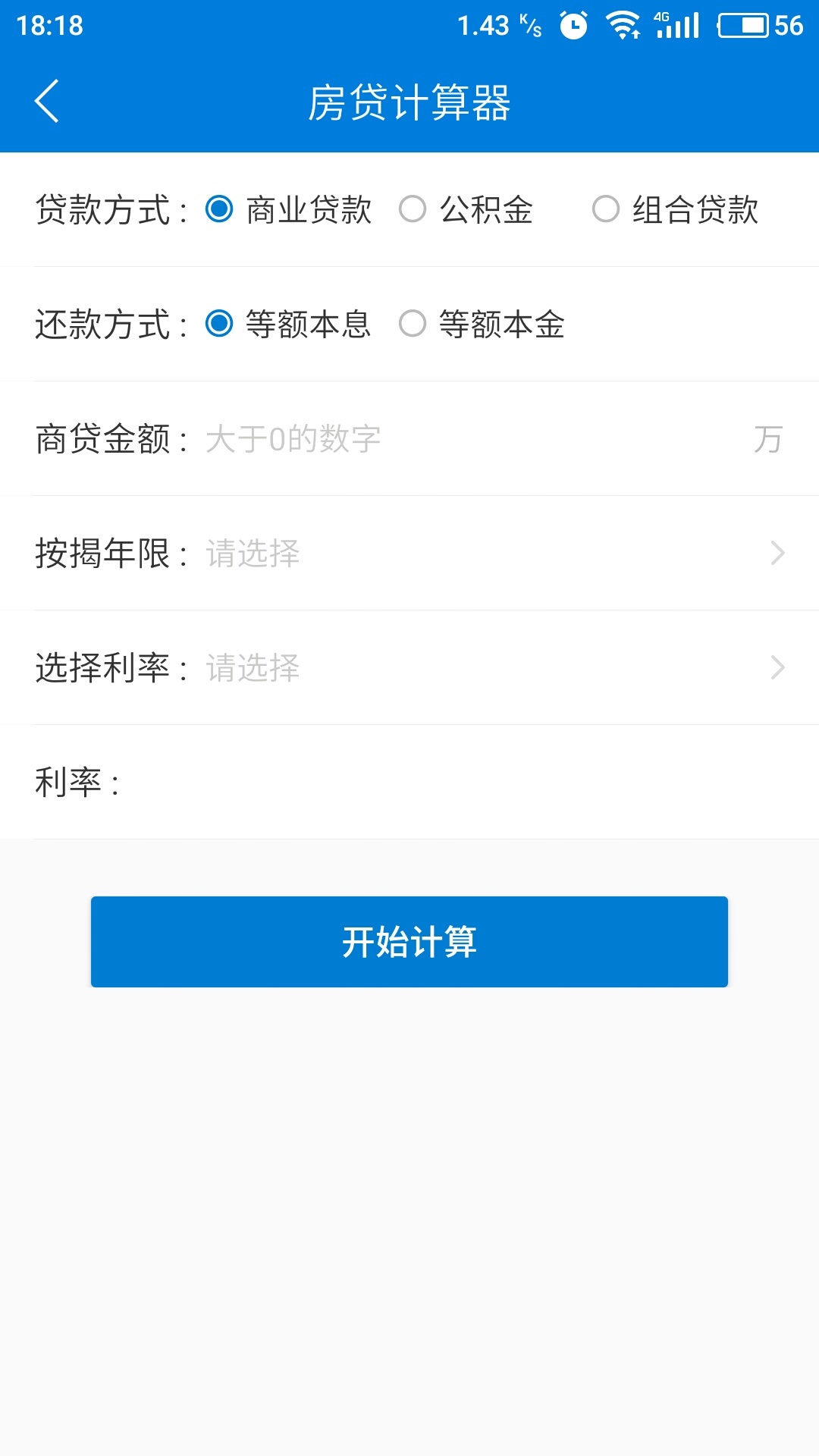Open the 按揭年限 picker
Image resolution: width=819 pixels, height=1456 pixels.
(x=493, y=554)
